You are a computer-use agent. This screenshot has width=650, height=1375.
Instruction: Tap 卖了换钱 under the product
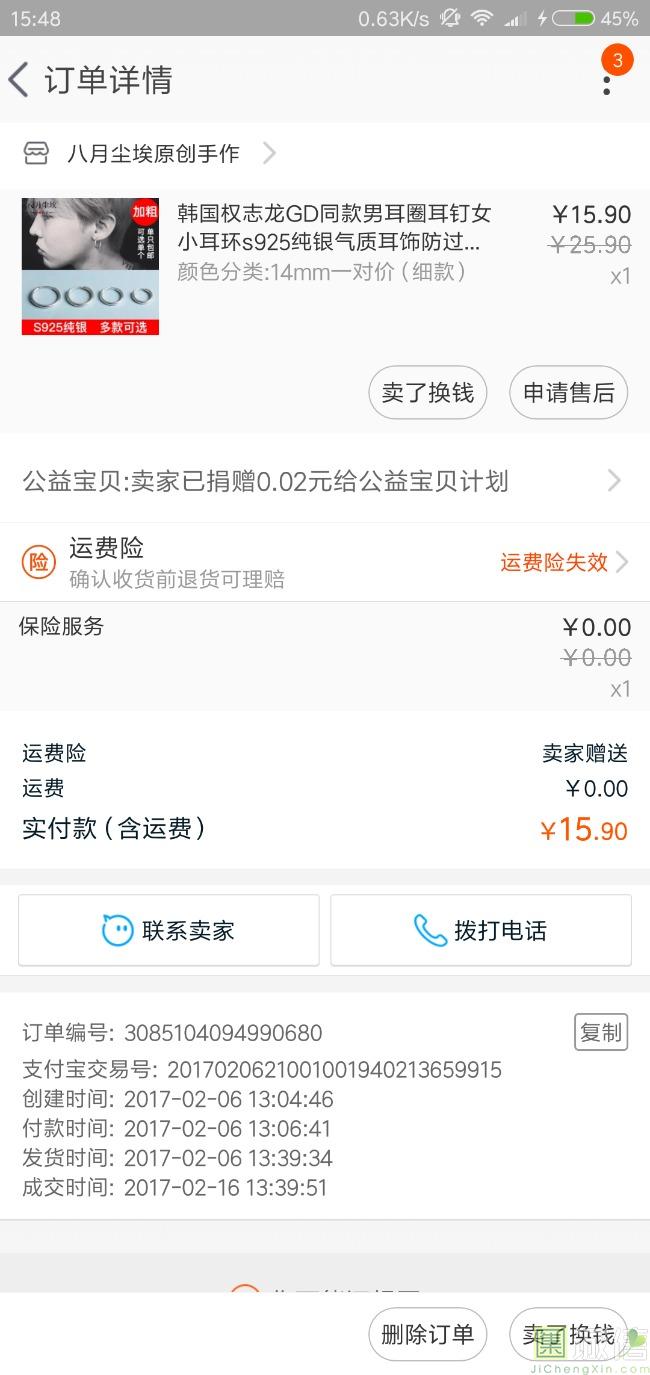(x=427, y=393)
